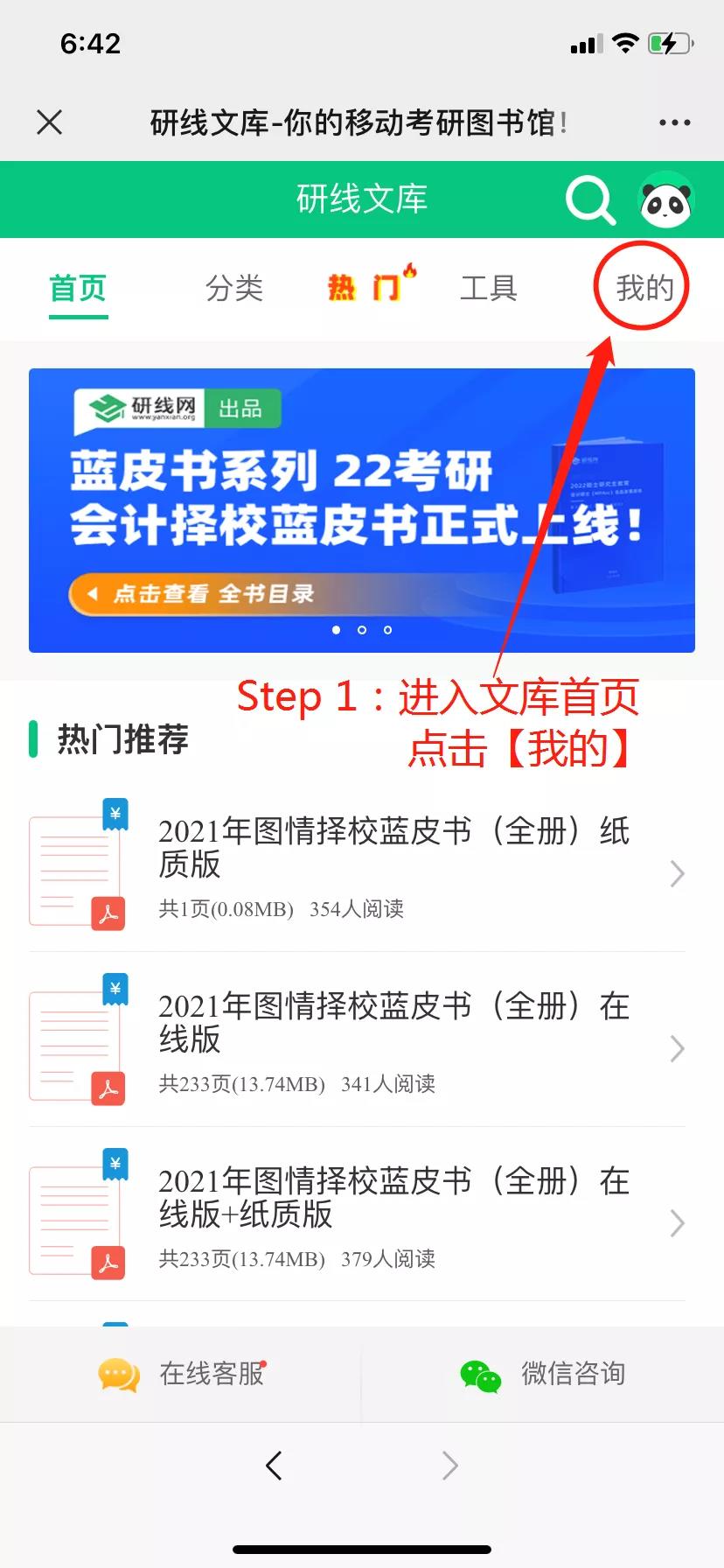724x1568 pixels.
Task: Tap the panda avatar icon
Action: pyautogui.click(x=665, y=200)
